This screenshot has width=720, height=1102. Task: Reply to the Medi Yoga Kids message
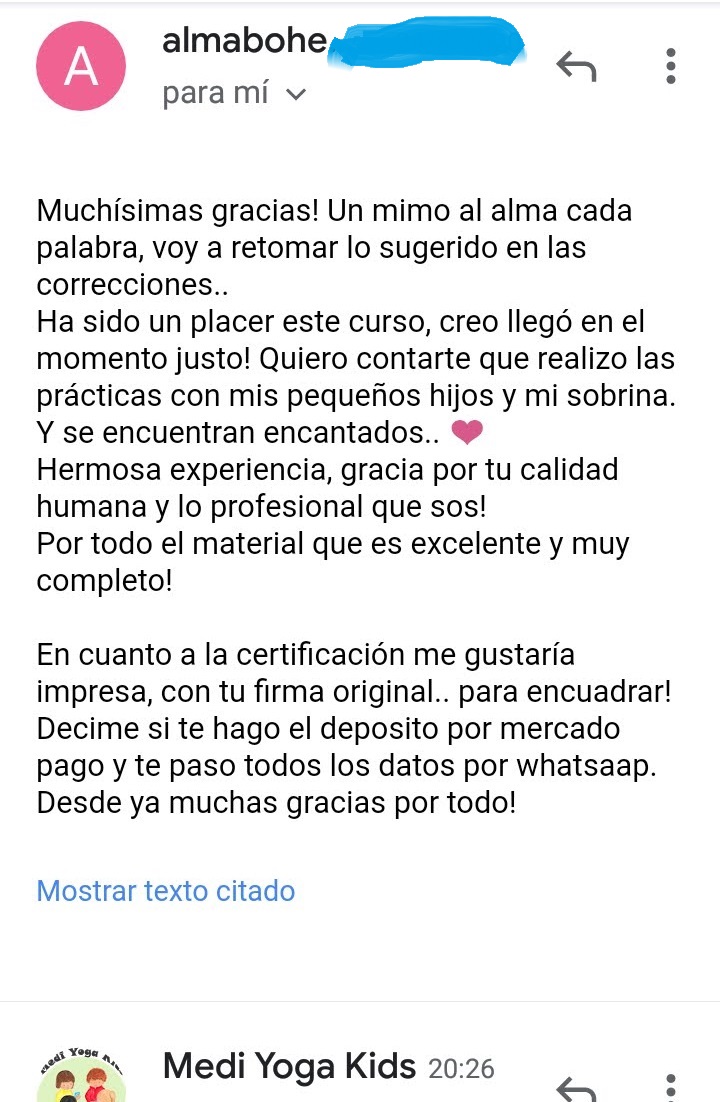pyautogui.click(x=576, y=1088)
